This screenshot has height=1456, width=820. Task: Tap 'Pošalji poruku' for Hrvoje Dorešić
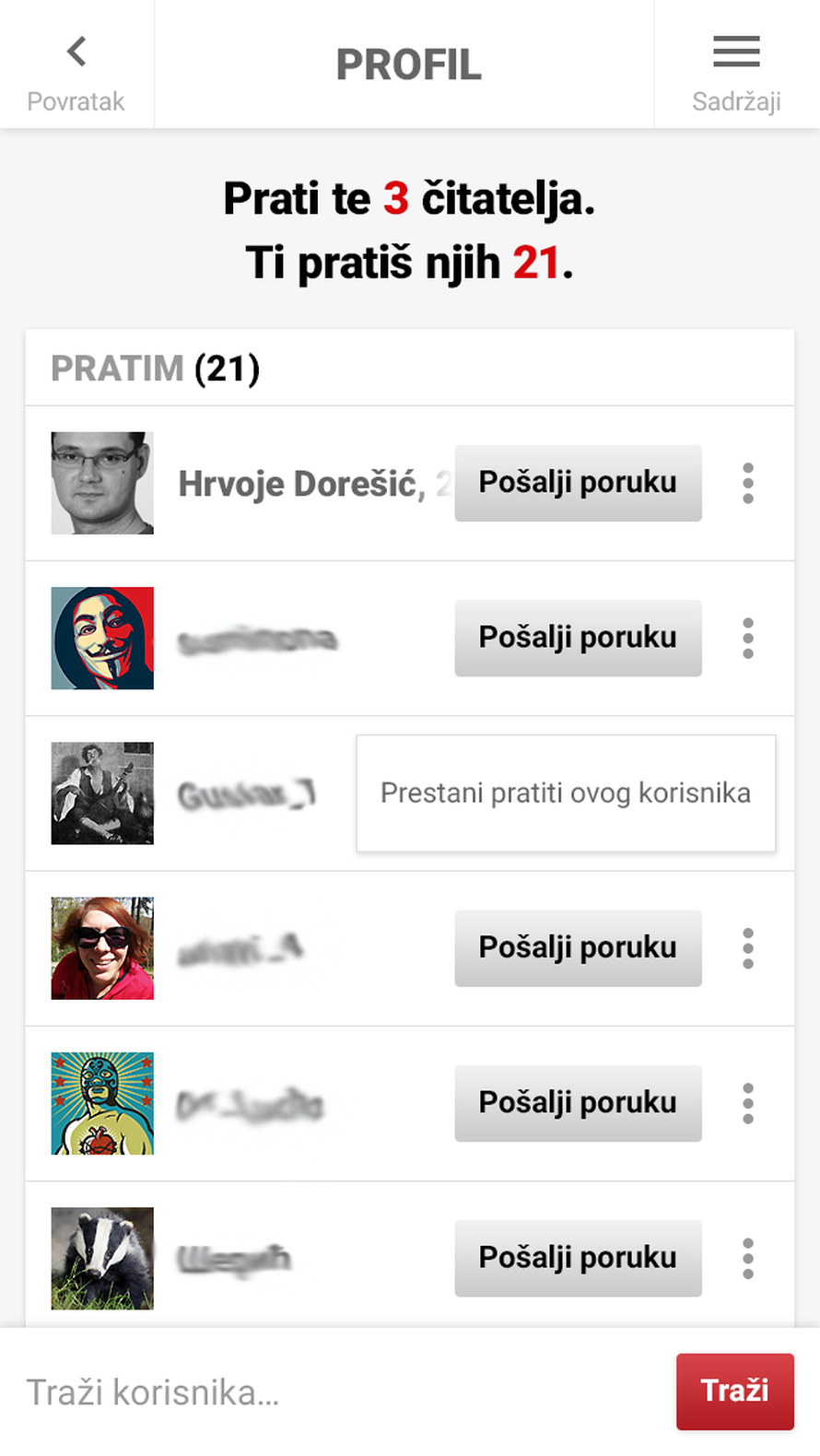pos(578,483)
